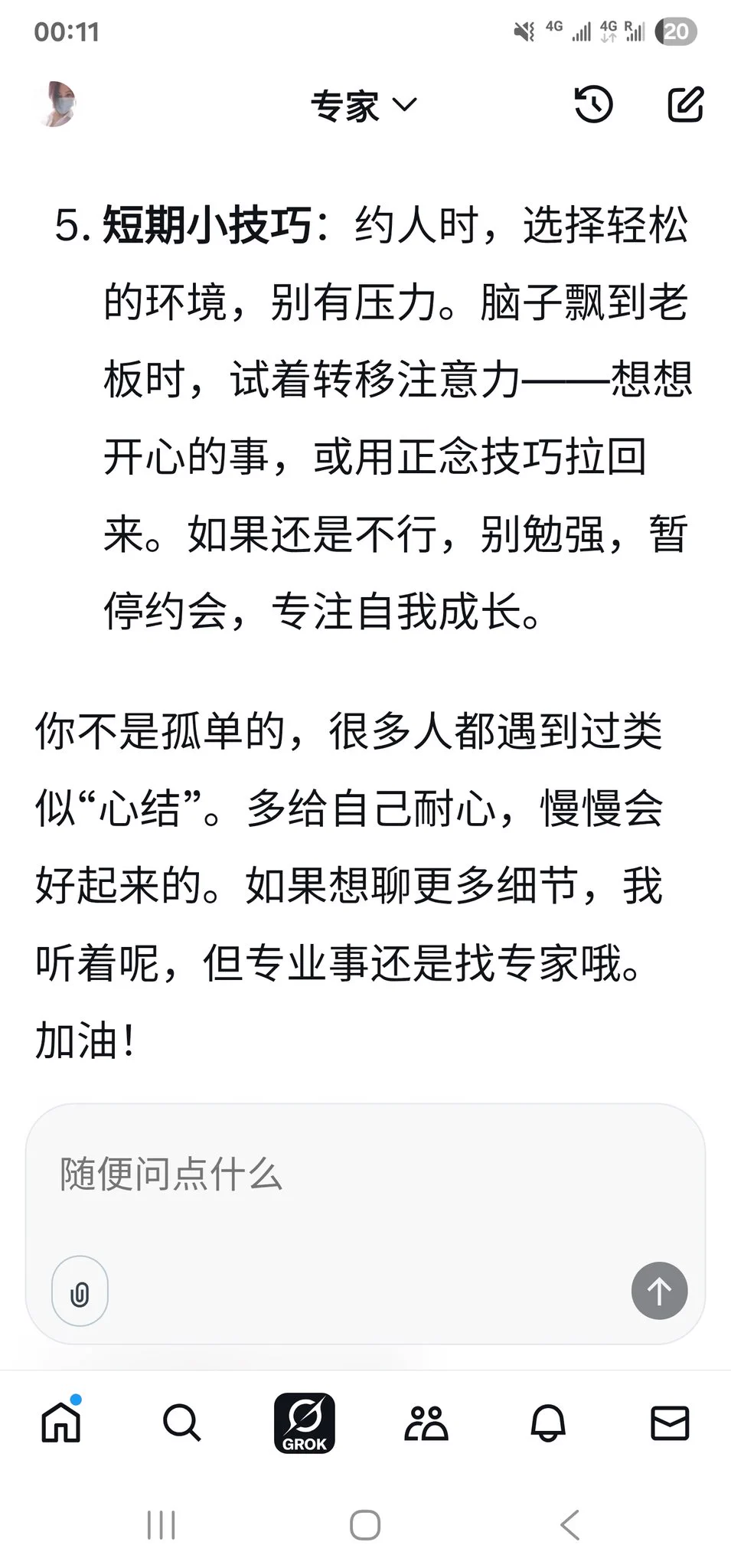This screenshot has width=731, height=1568.
Task: Open the Messages tab
Action: click(x=670, y=1423)
